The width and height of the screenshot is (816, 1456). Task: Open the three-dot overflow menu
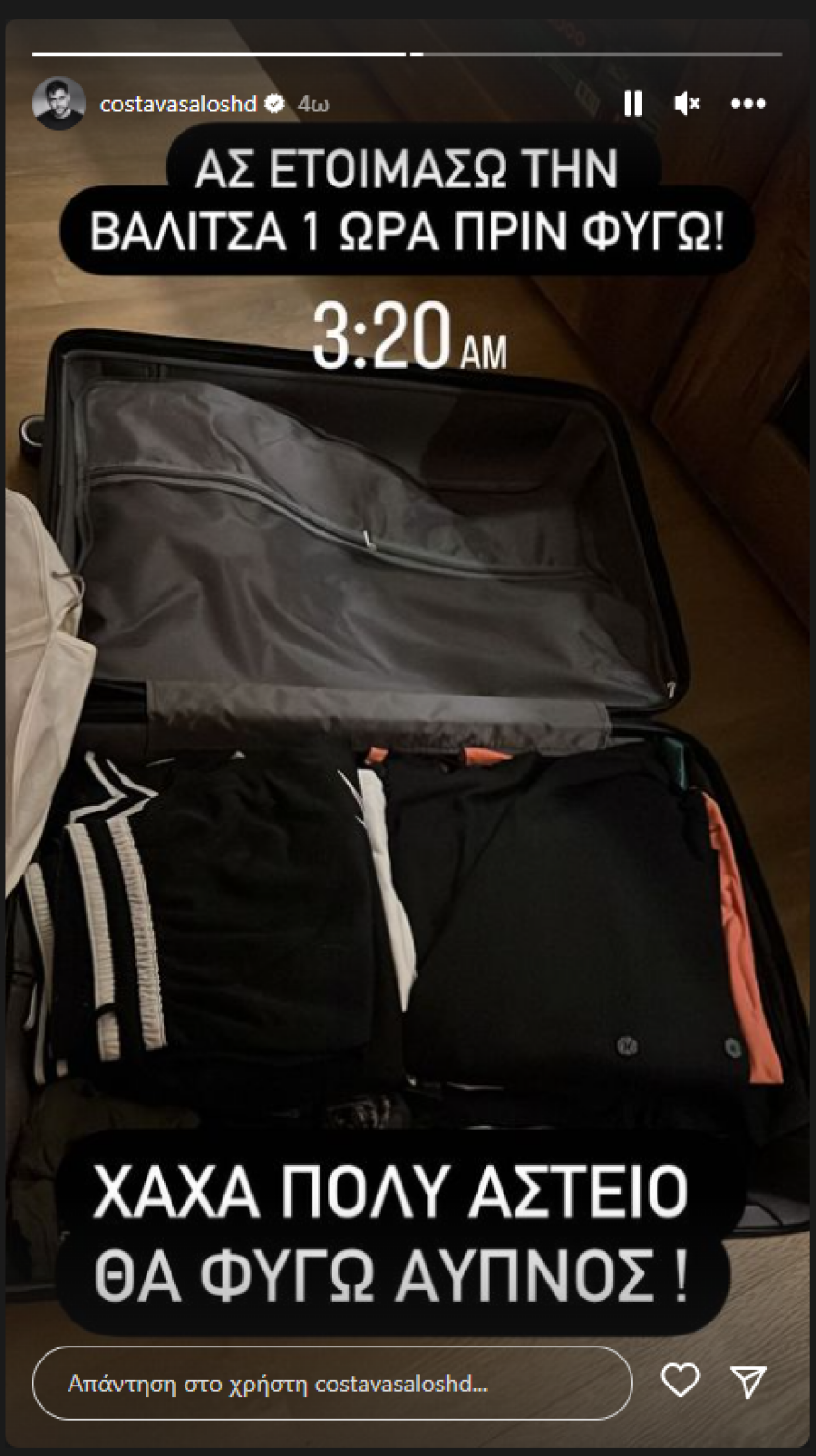[747, 103]
